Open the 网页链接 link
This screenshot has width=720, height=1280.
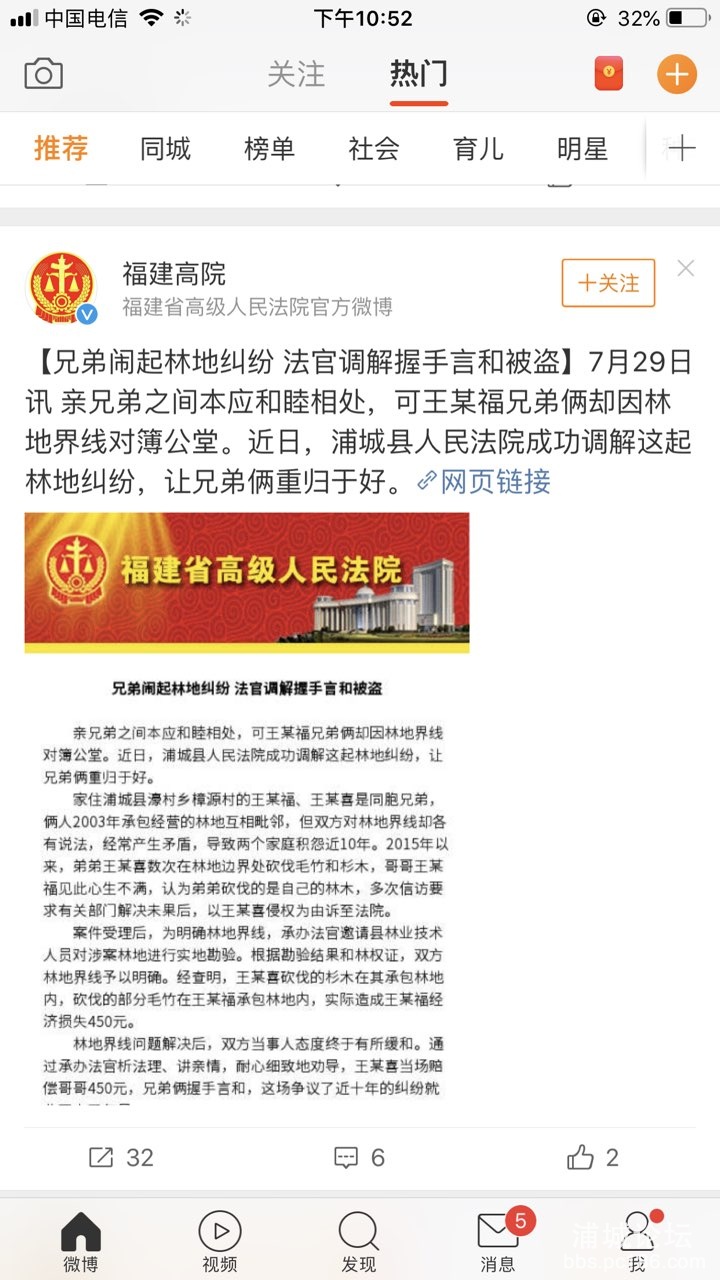[485, 482]
